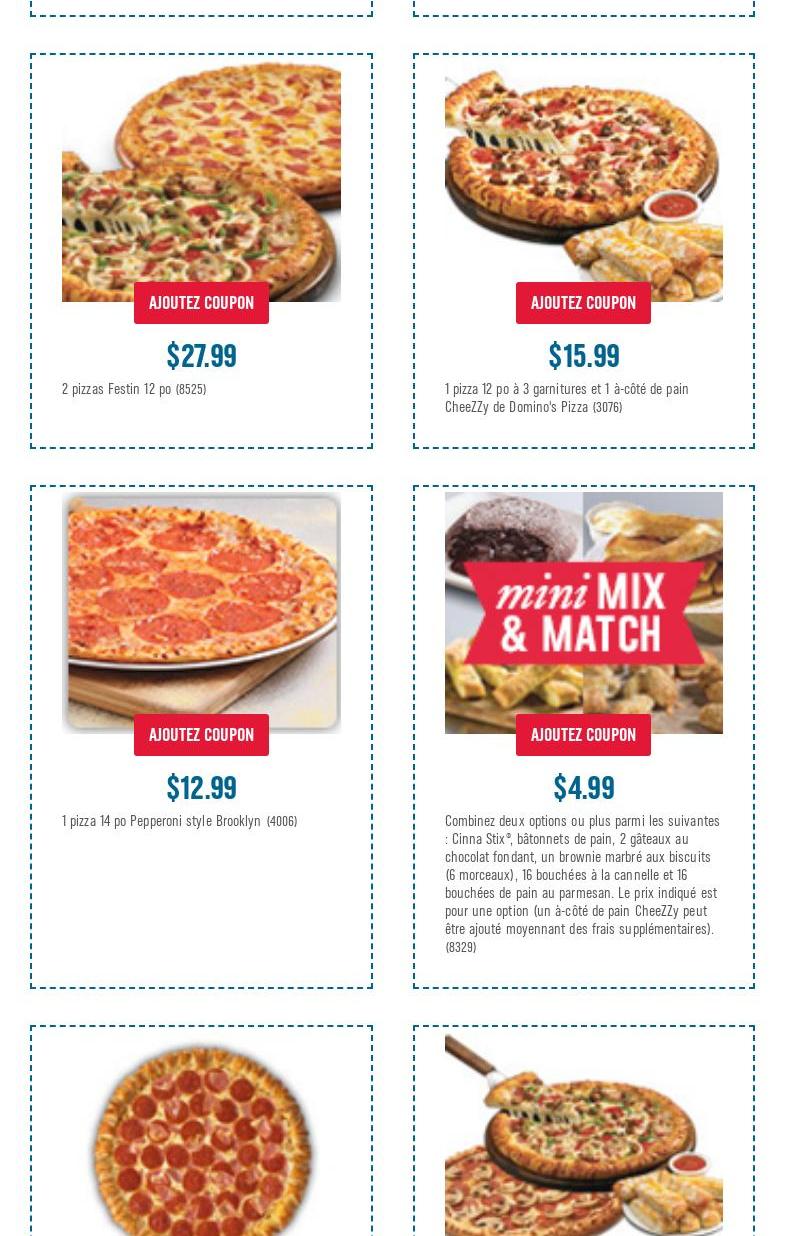This screenshot has height=1236, width=785.
Task: Add the $12.99 Brooklyn Pepperoni pizza coupon
Action: 201,735
